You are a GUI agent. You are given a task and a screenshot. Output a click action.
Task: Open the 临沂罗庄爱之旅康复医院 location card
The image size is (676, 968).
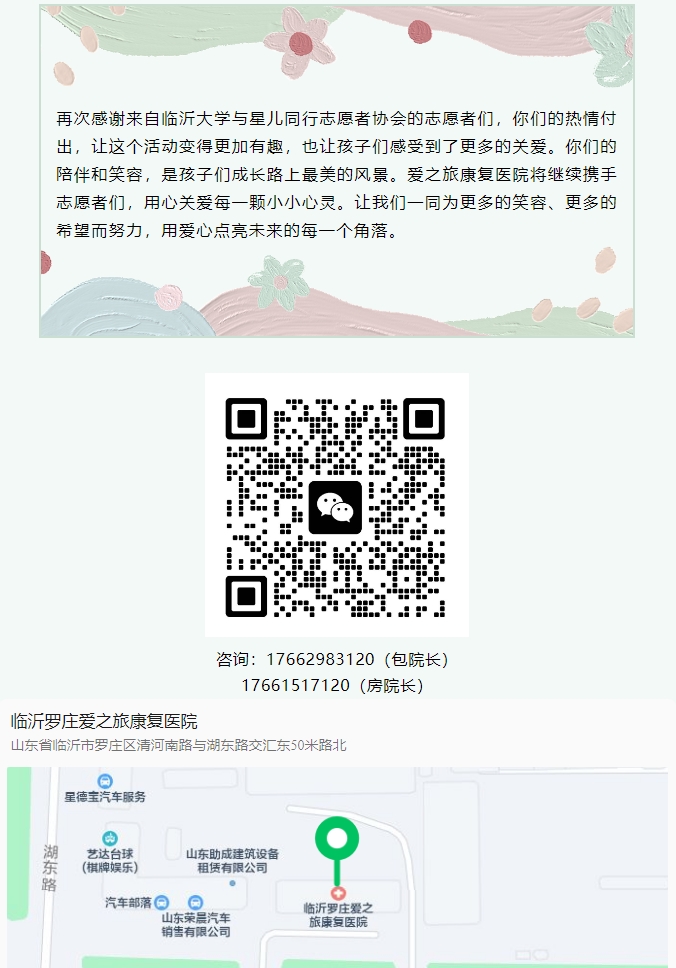[104, 721]
